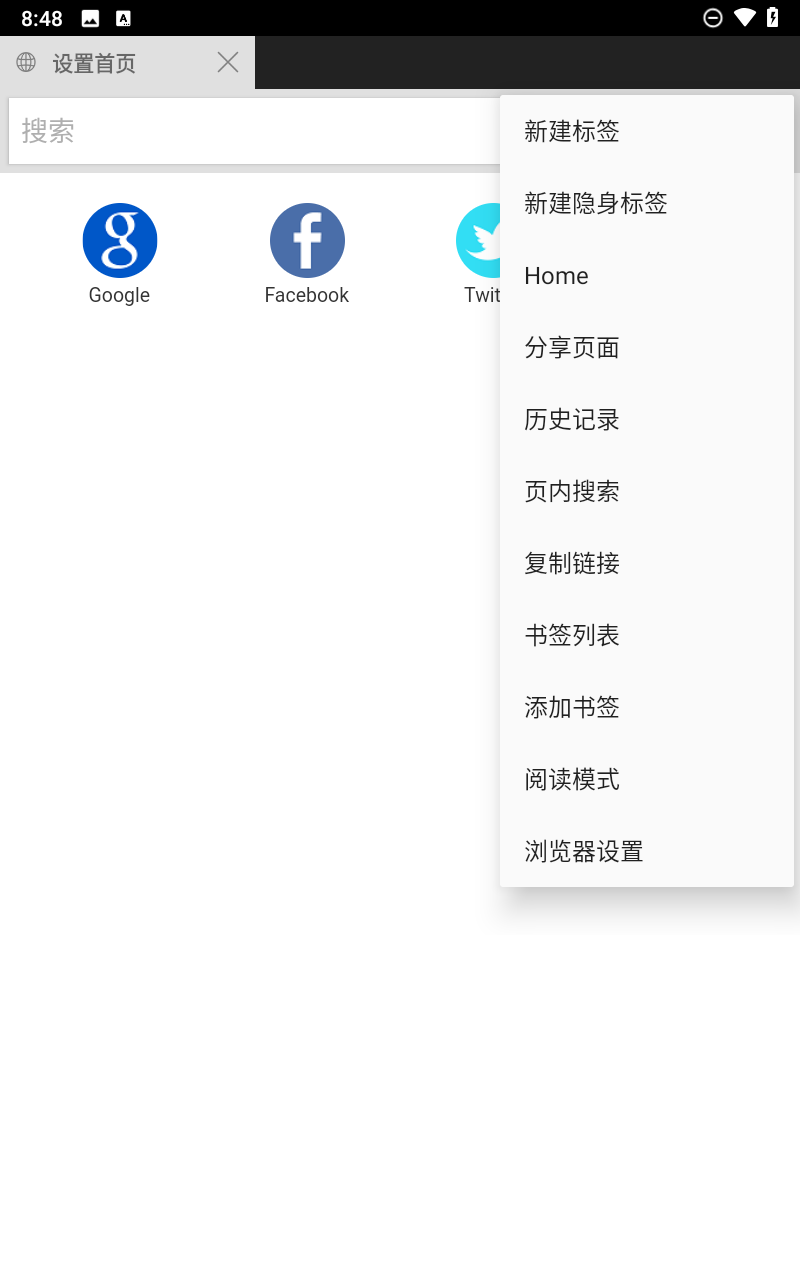
Task: Choose Home from the menu
Action: [647, 275]
